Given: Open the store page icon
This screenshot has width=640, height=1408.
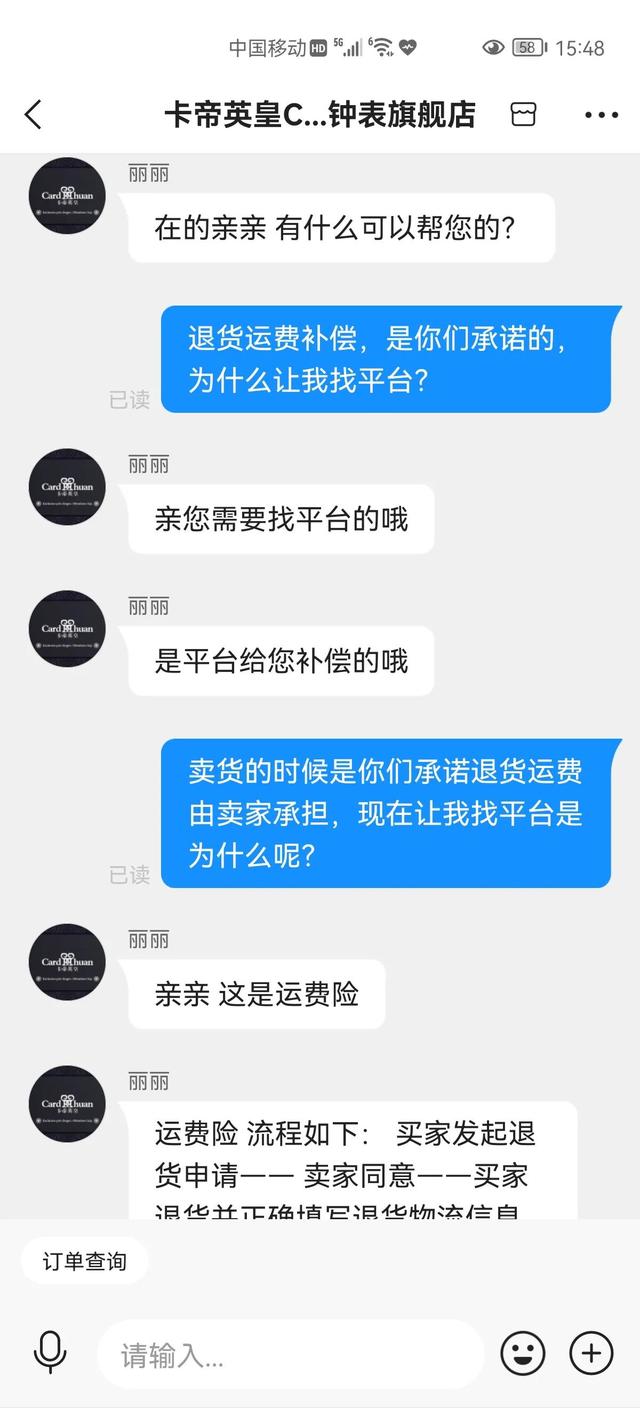Looking at the screenshot, I should [x=523, y=114].
